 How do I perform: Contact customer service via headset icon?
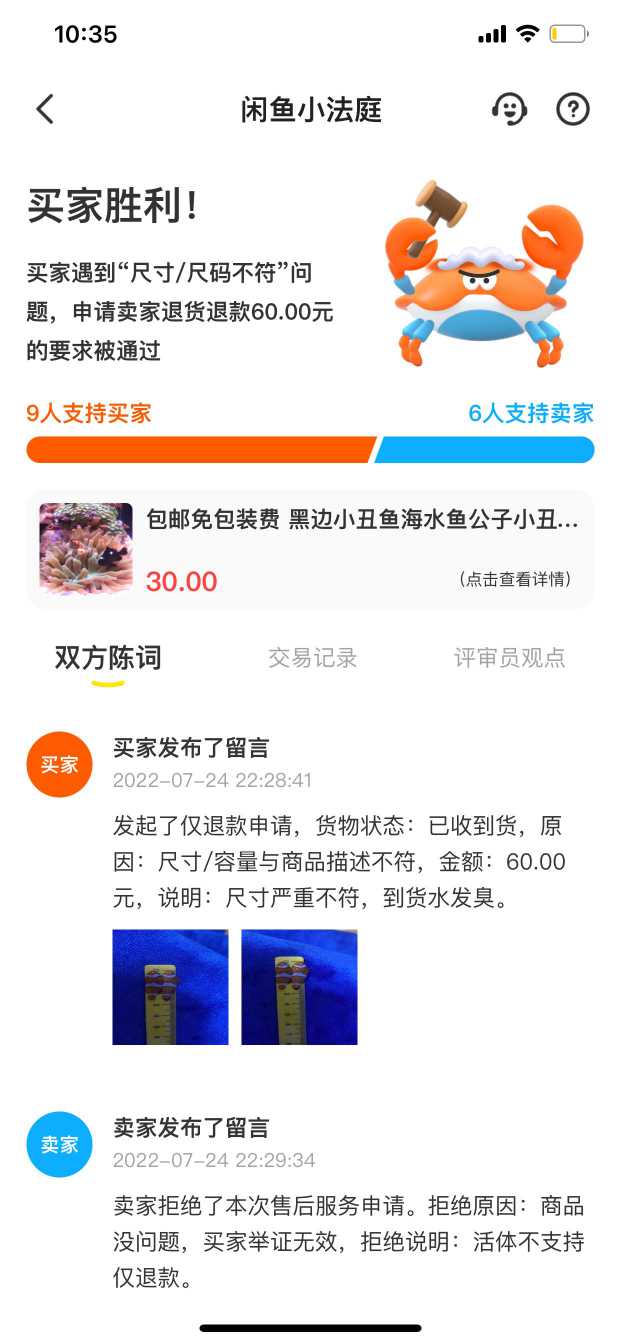tap(510, 109)
